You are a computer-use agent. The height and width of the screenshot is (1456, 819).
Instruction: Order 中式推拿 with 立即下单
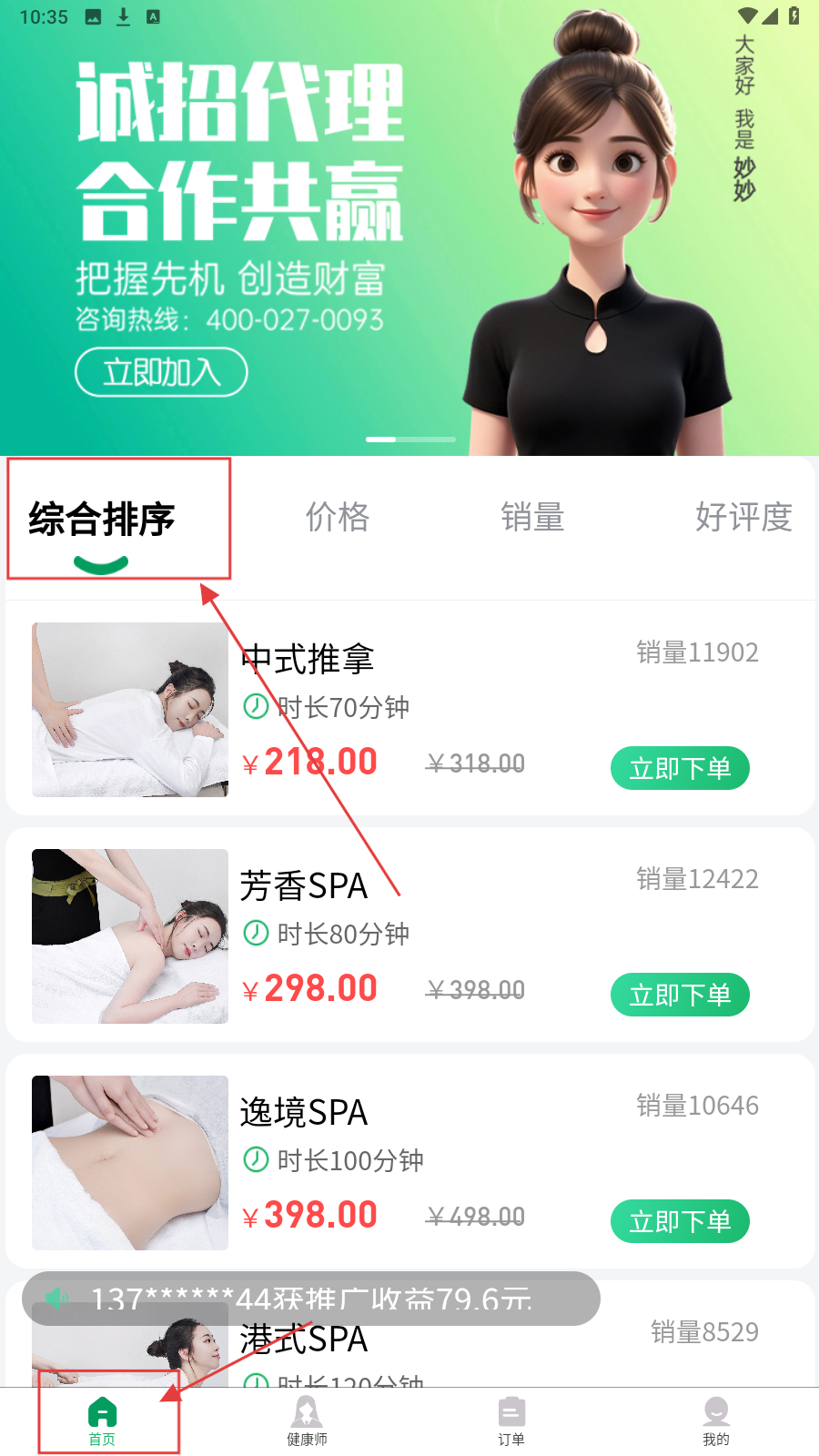(680, 768)
